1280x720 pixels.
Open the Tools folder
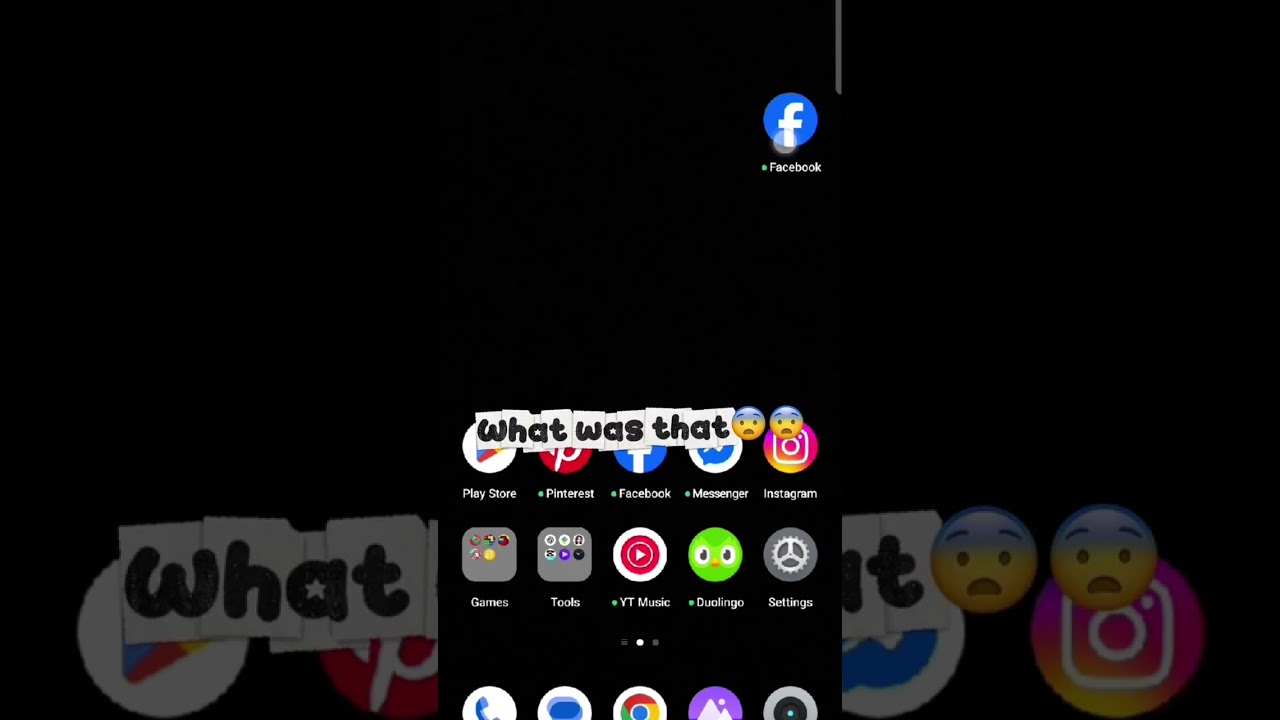coord(565,555)
